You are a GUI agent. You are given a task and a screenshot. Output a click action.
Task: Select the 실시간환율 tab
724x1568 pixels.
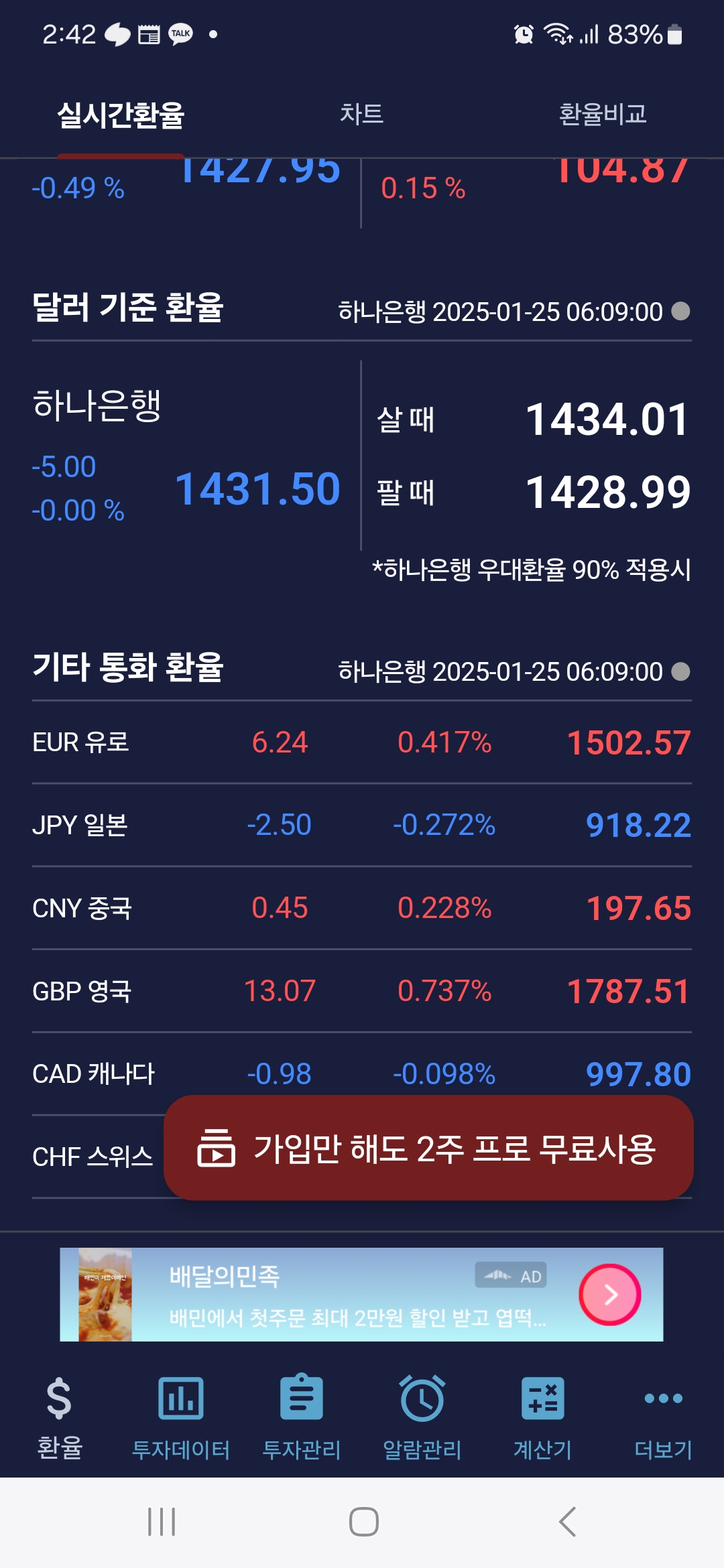pos(121,115)
